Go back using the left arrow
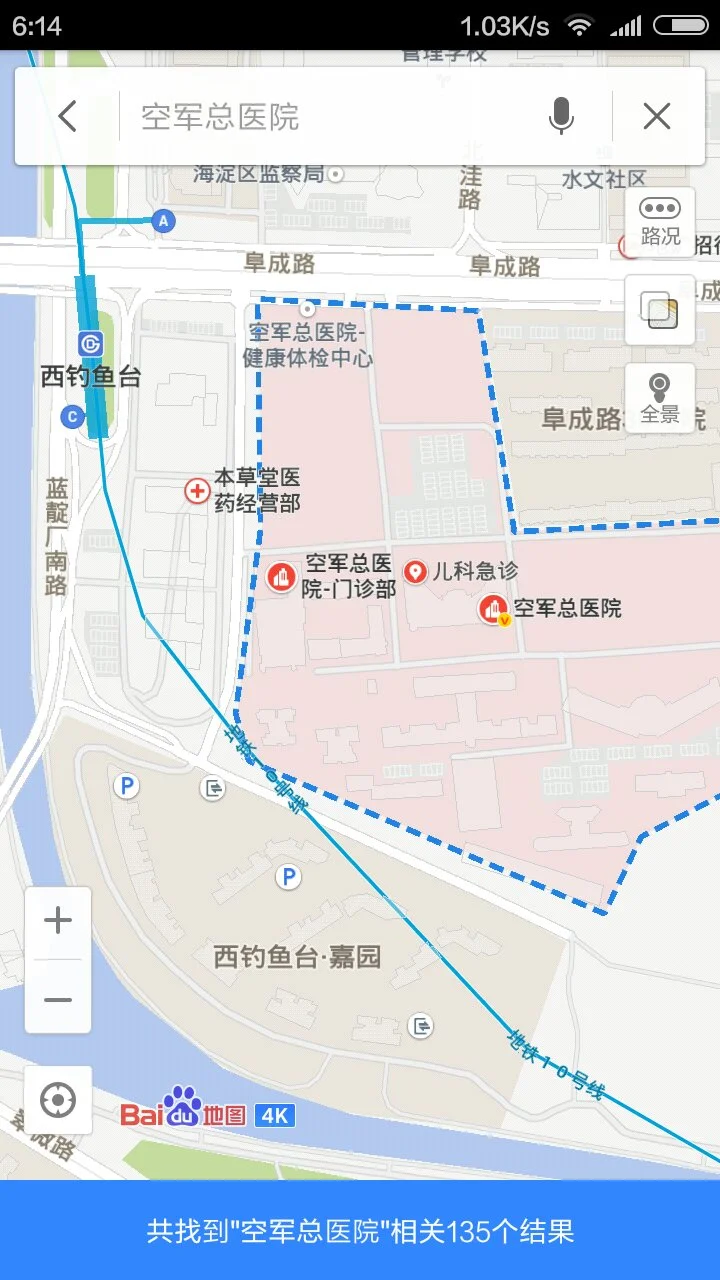720x1280 pixels. tap(66, 115)
